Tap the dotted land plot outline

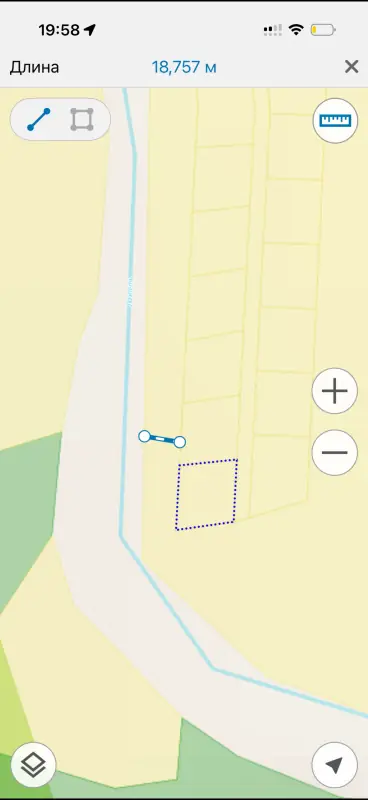coord(207,494)
